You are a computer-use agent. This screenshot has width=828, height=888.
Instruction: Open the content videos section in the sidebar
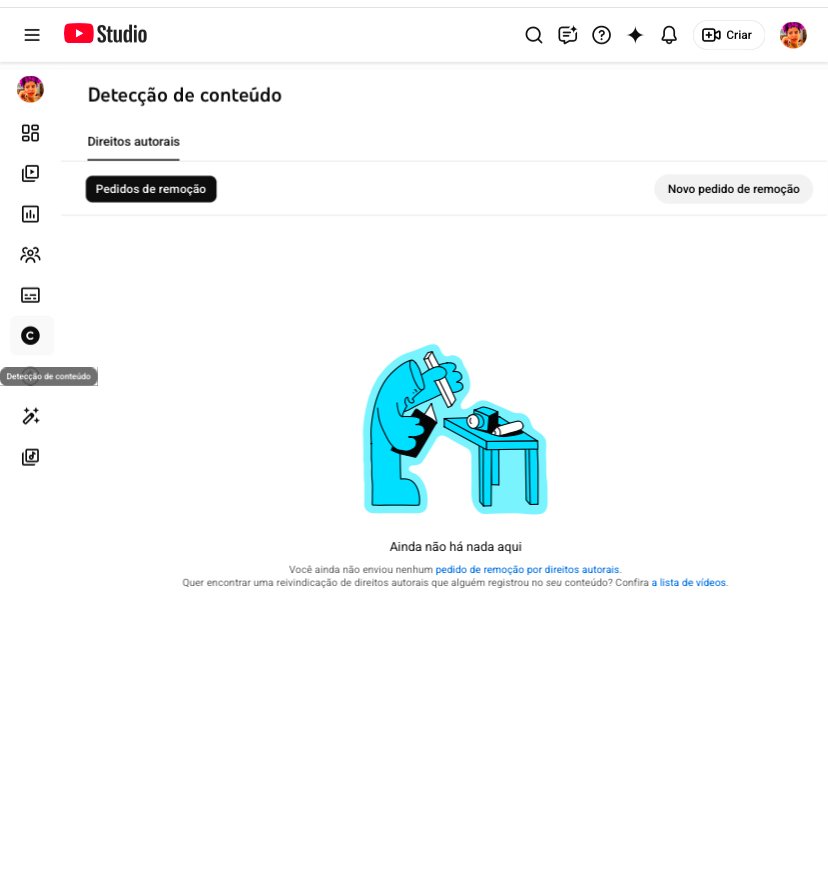tap(30, 173)
